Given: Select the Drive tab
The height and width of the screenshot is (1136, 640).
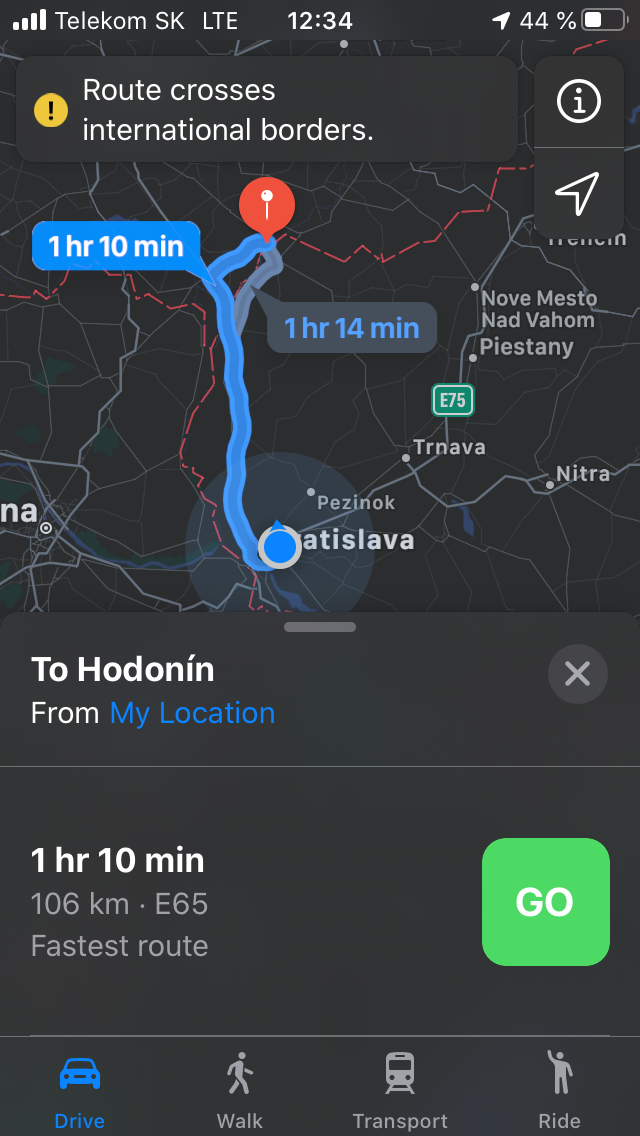Looking at the screenshot, I should pyautogui.click(x=80, y=1089).
